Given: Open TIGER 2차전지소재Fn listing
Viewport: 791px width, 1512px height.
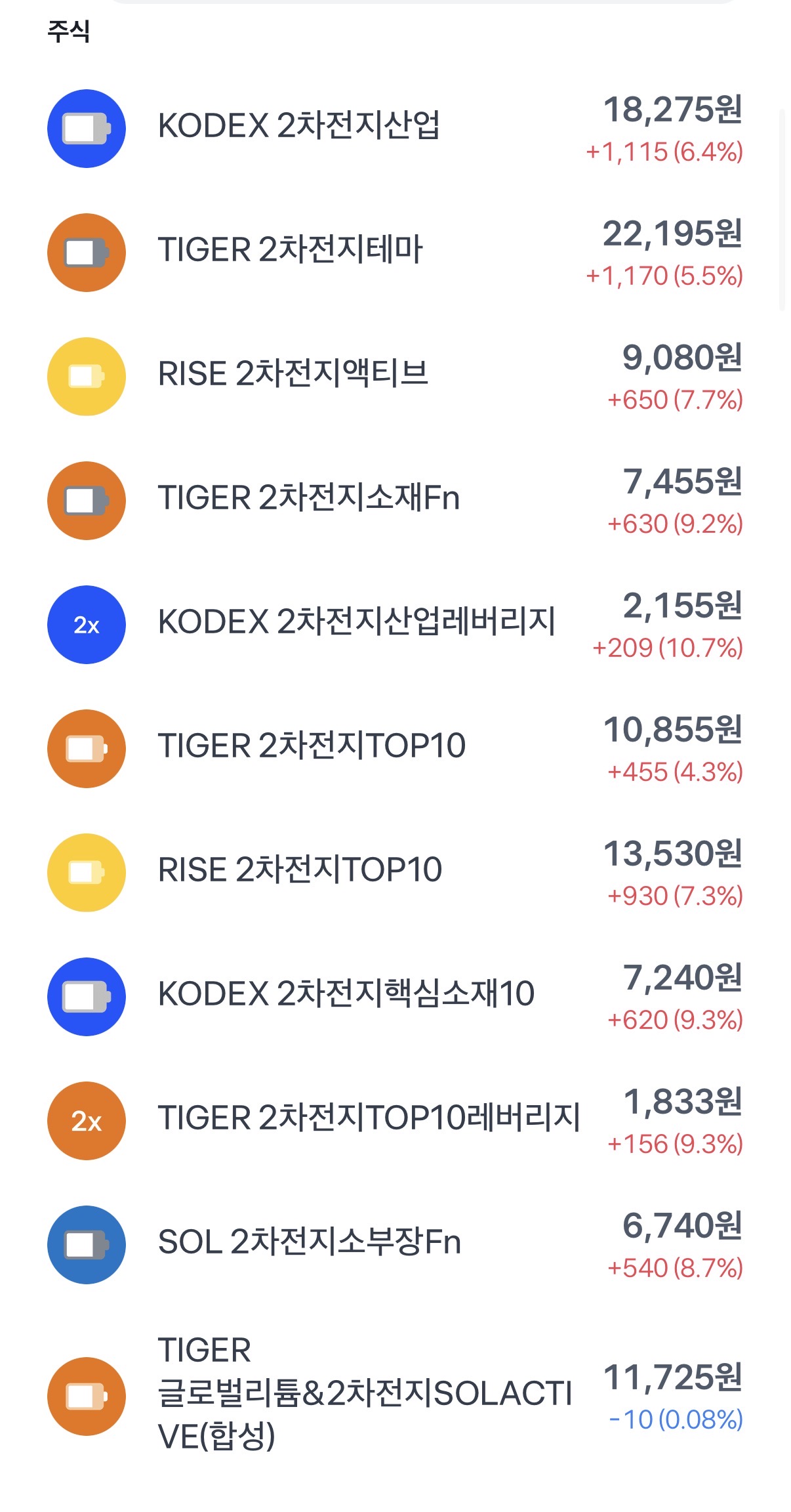Looking at the screenshot, I should coord(309,498).
